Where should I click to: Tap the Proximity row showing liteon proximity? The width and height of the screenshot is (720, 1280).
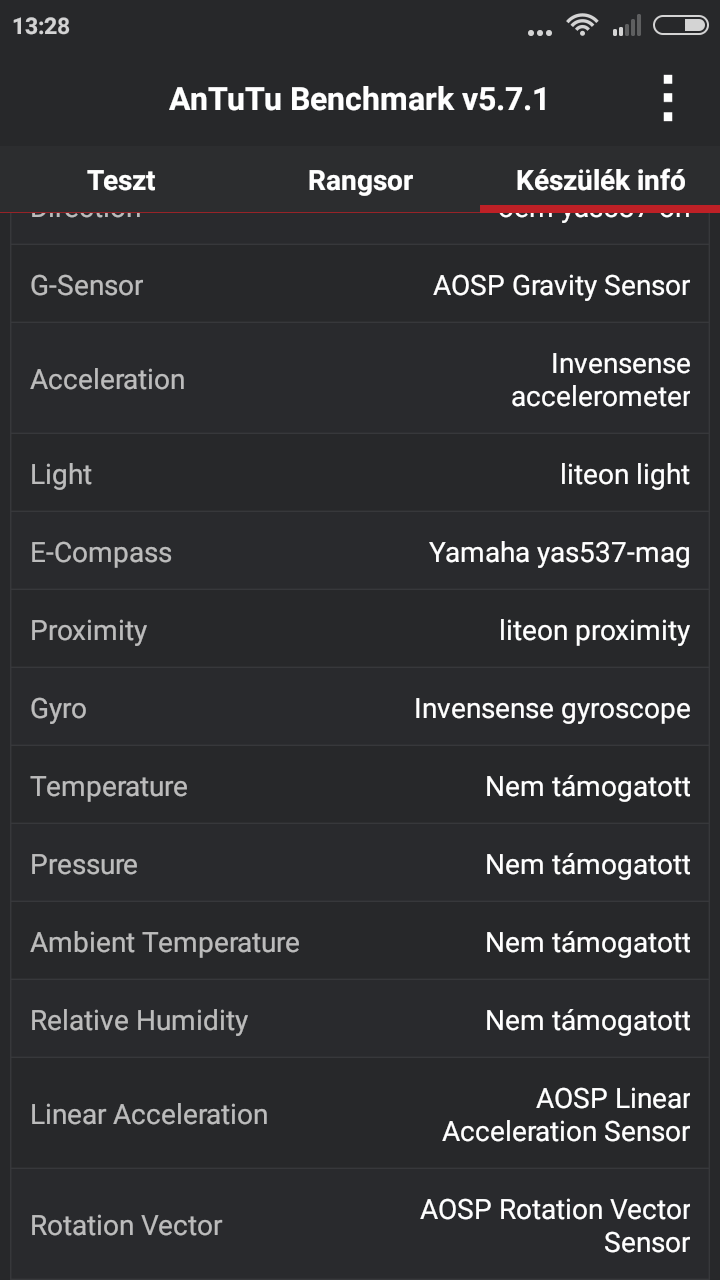click(x=360, y=629)
